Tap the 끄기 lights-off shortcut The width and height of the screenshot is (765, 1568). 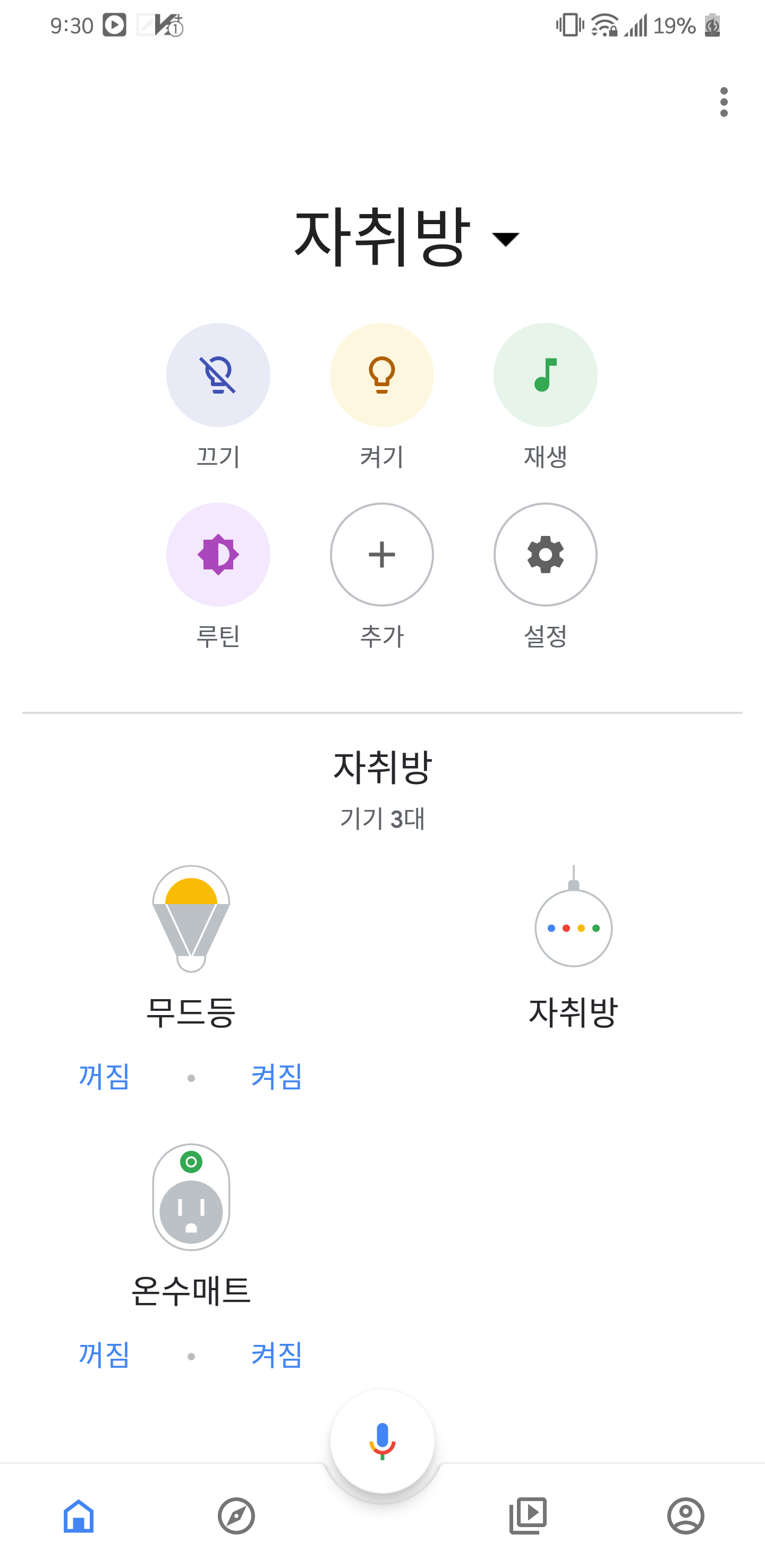click(218, 375)
